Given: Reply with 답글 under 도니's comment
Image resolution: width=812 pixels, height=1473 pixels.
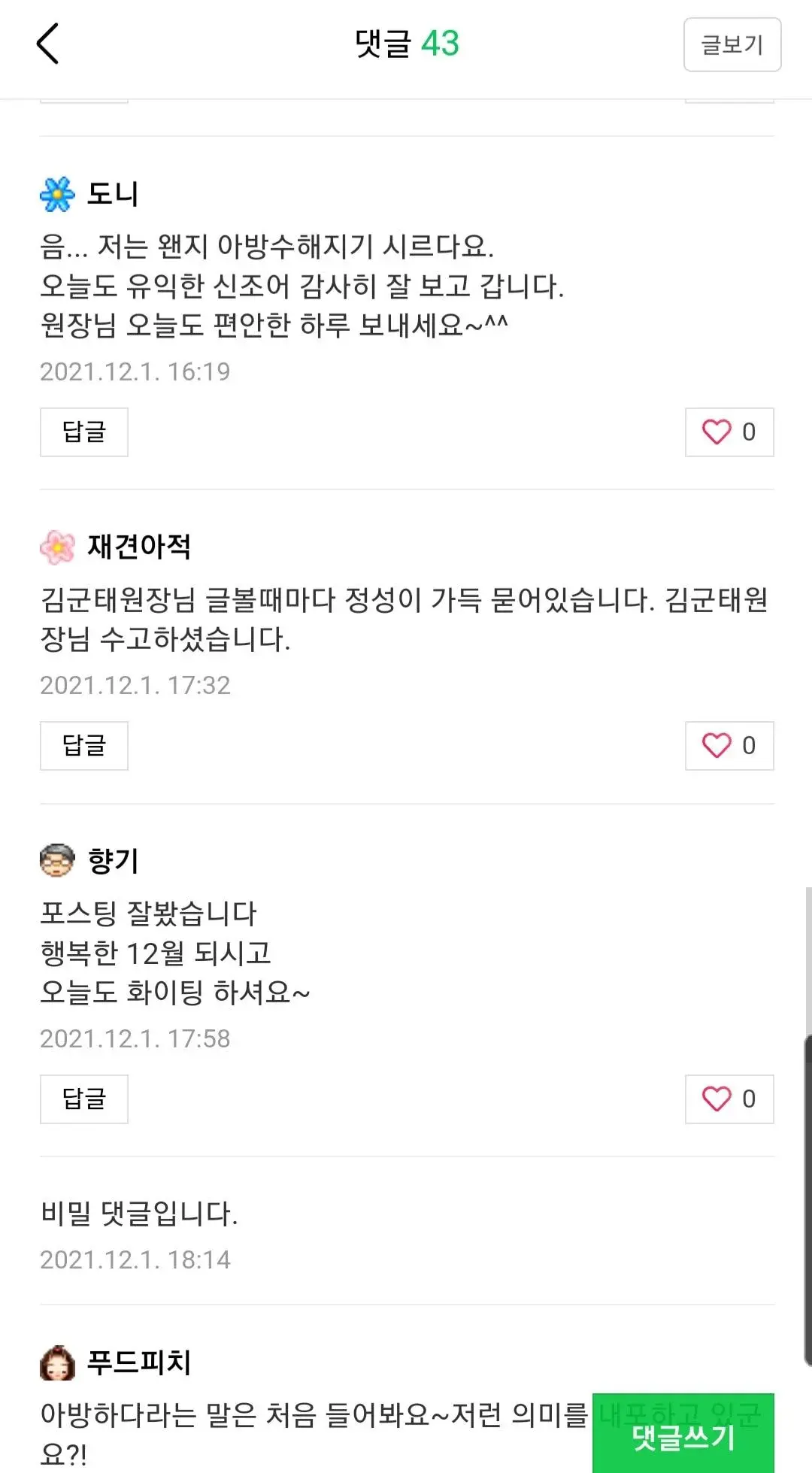Looking at the screenshot, I should 83,432.
